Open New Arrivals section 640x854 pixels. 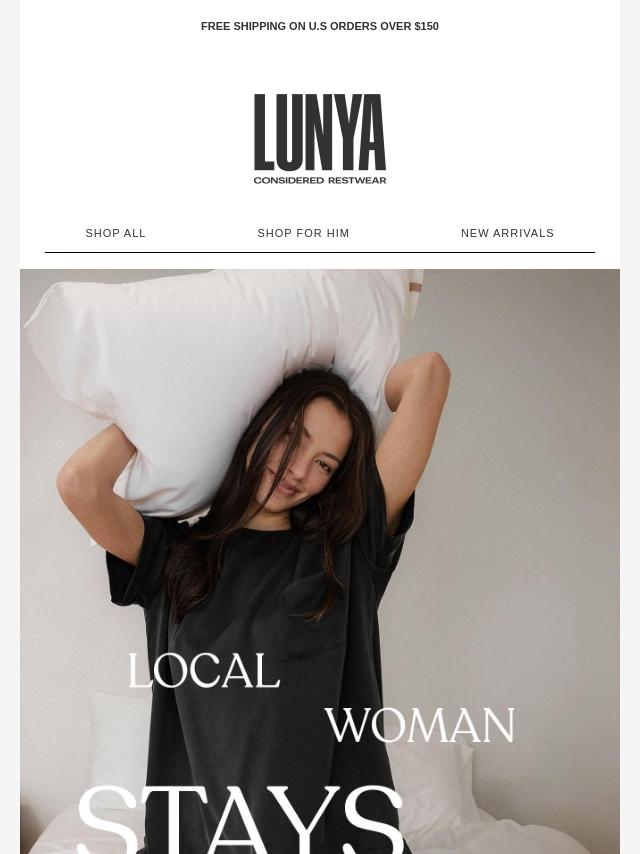point(507,233)
